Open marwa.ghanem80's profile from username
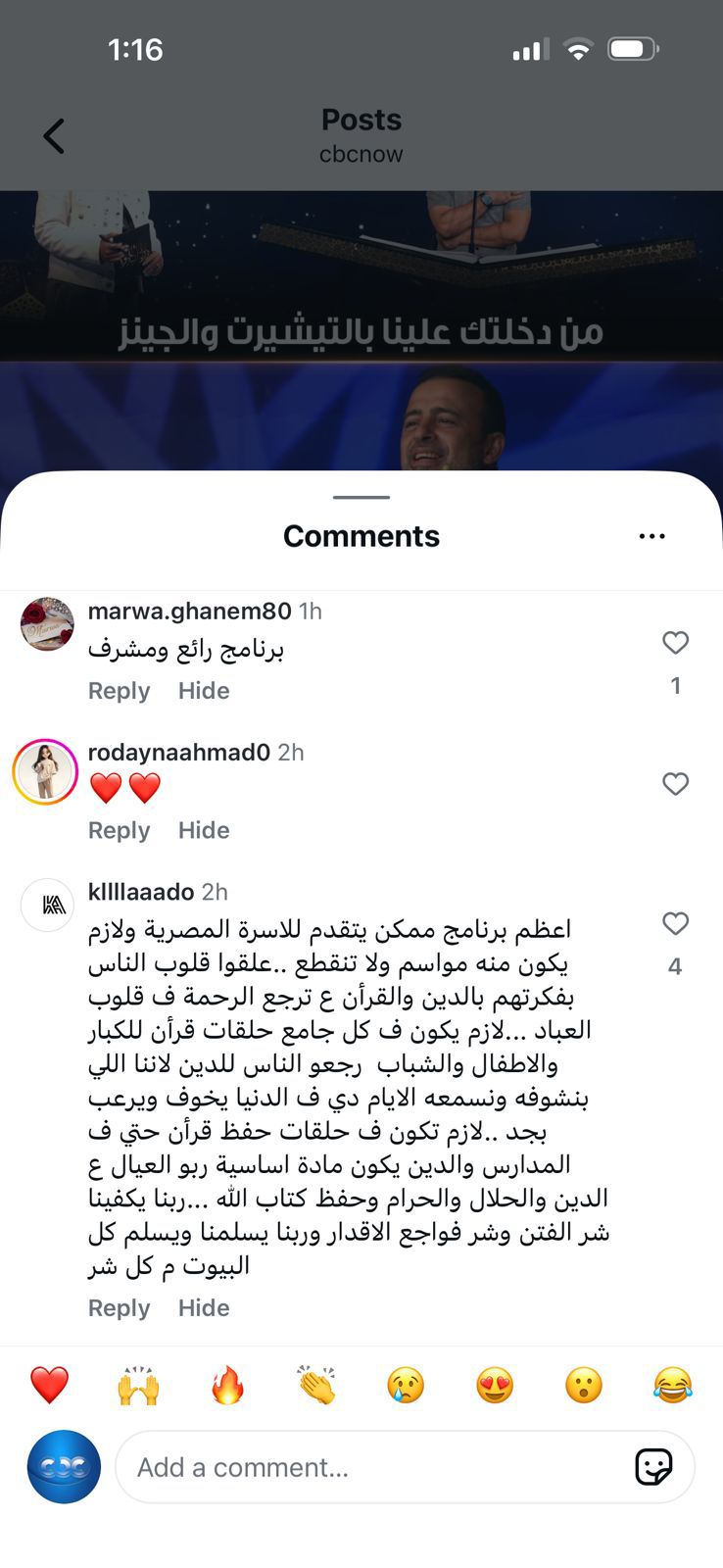Viewport: 723px width, 1568px height. [x=189, y=612]
